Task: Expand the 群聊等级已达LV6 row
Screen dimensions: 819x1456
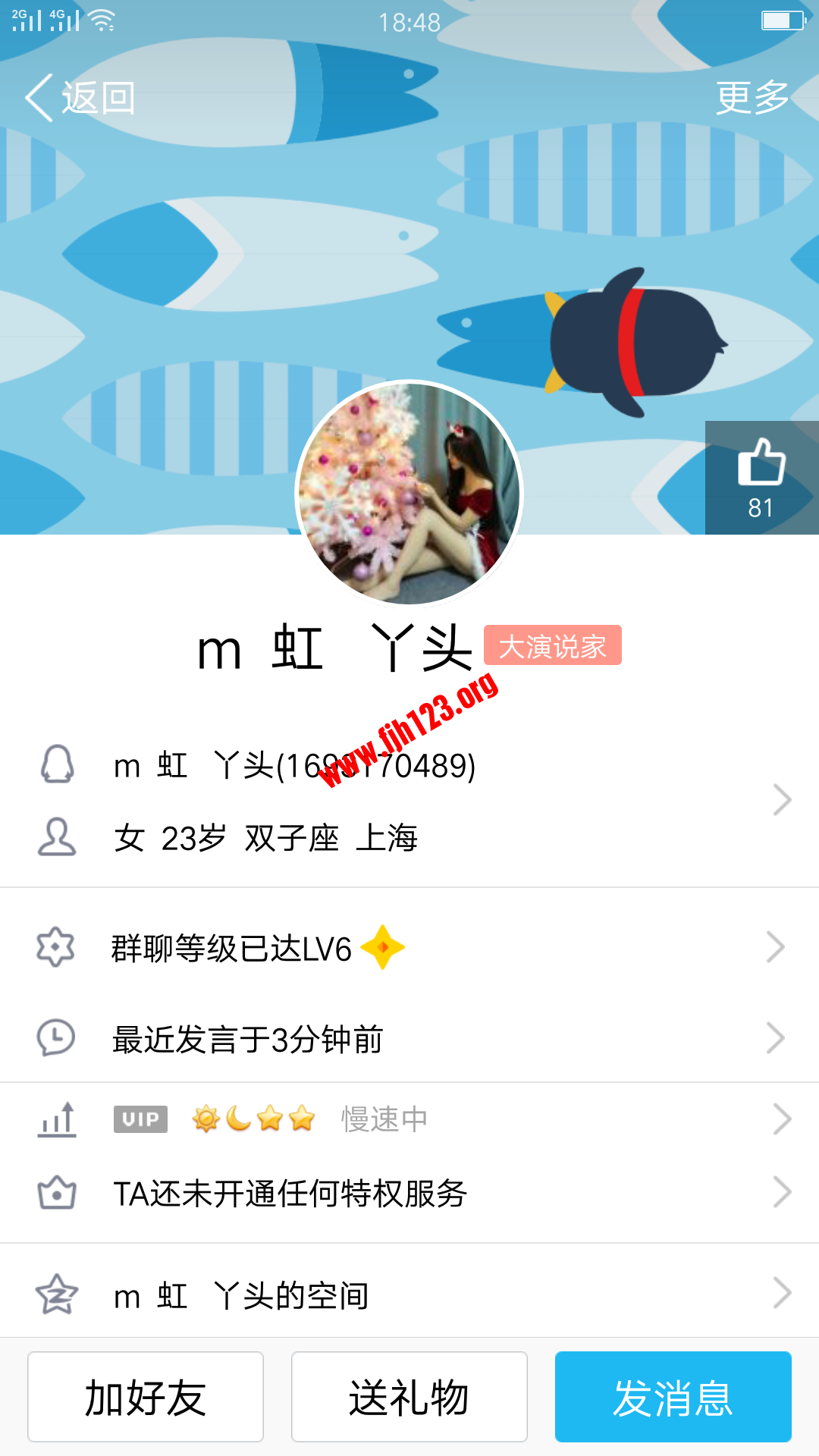Action: pos(781,946)
